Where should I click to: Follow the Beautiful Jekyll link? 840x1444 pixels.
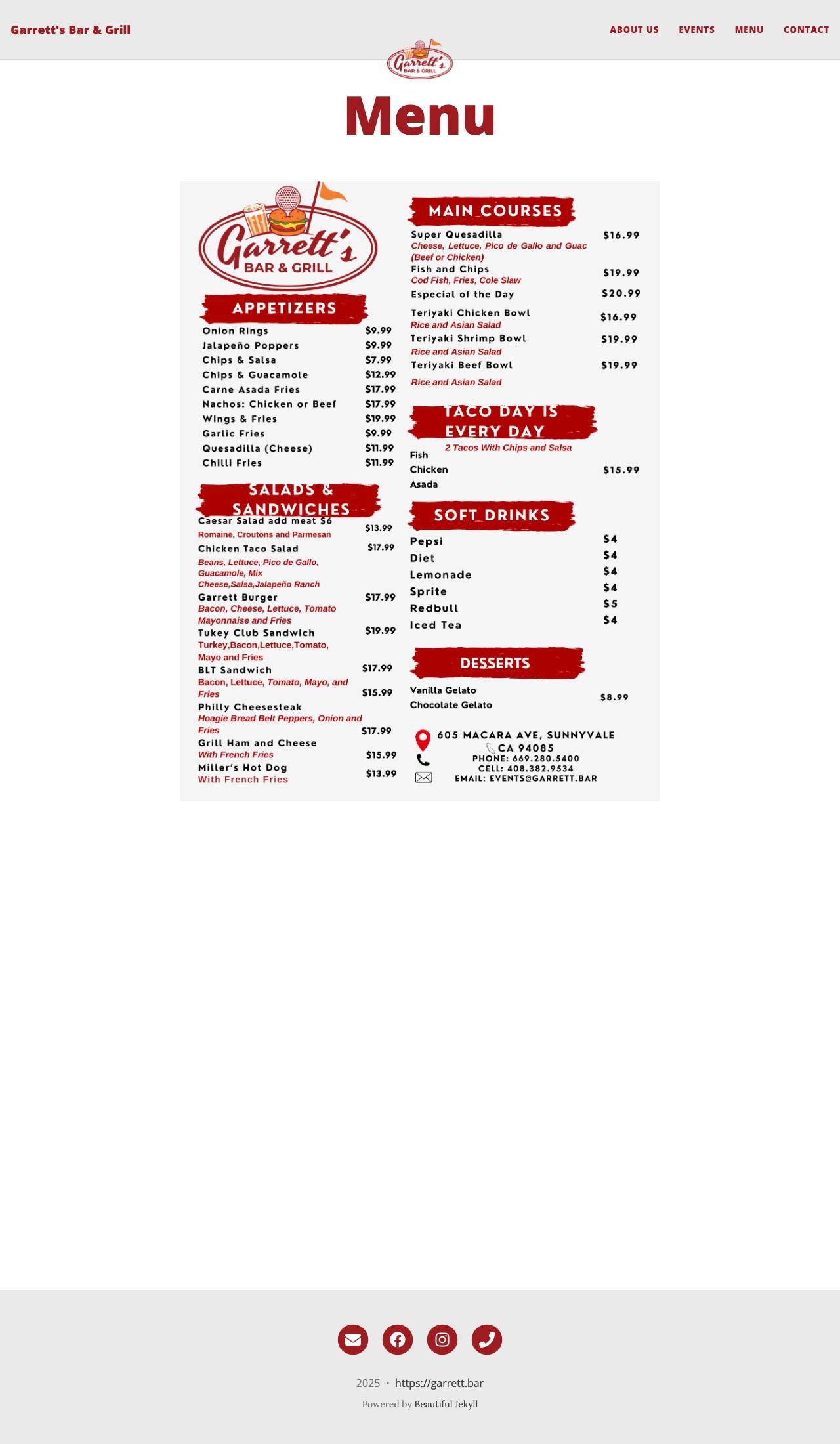[x=446, y=1404]
